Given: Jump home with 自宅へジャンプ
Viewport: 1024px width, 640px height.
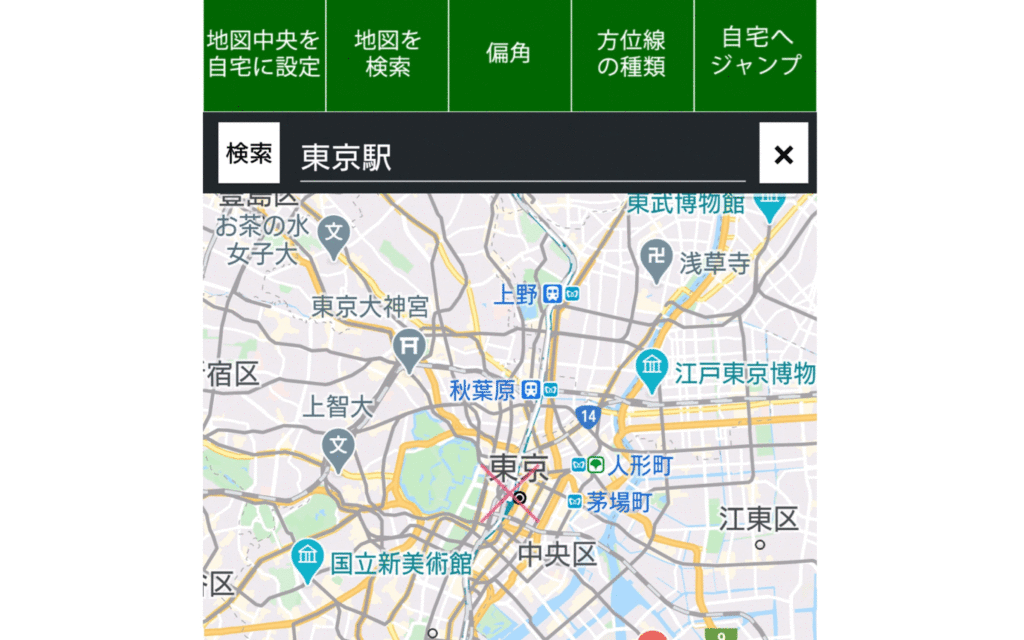Looking at the screenshot, I should pos(756,55).
